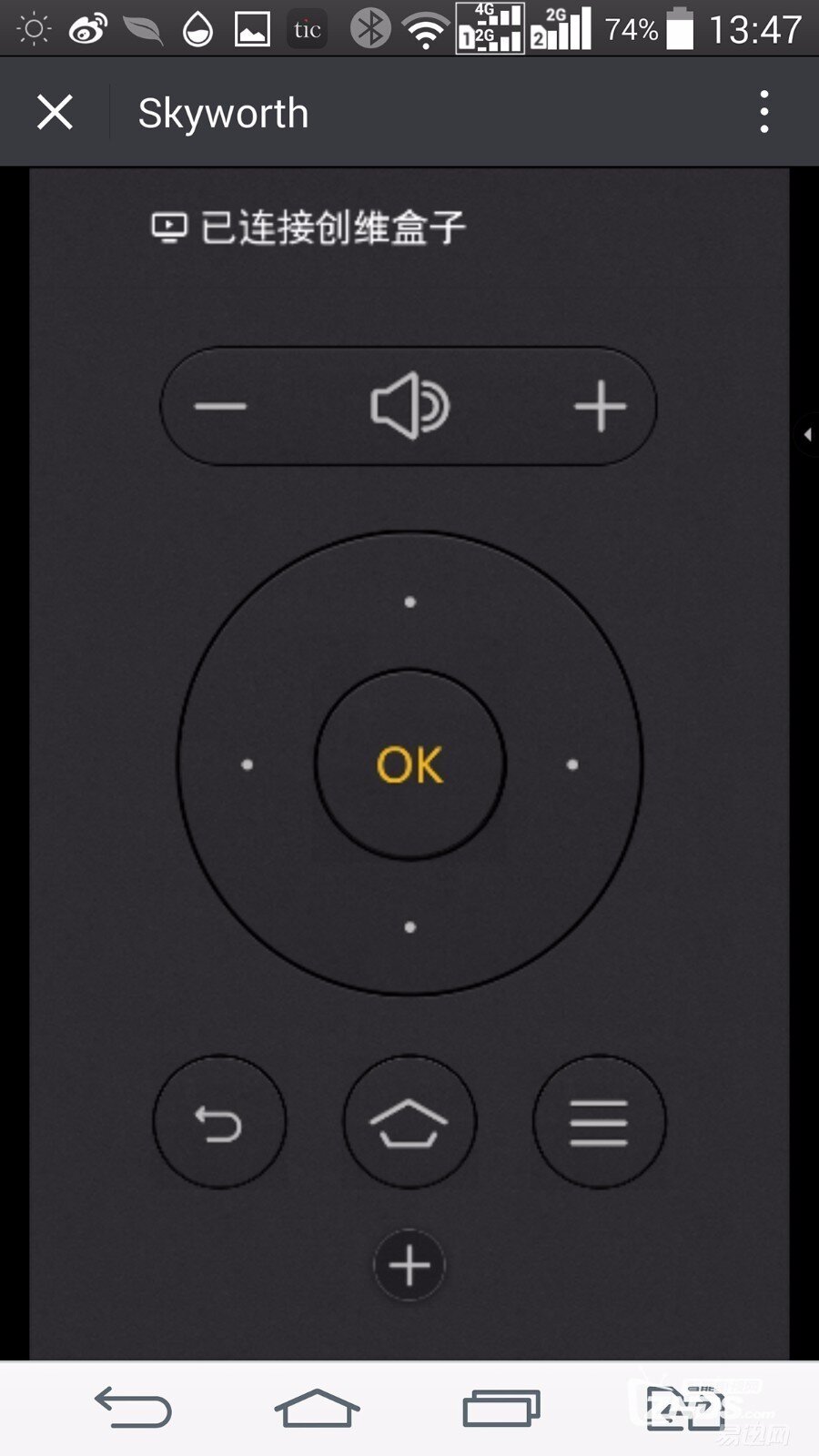
Task: Move up on the directional pad
Action: pyautogui.click(x=409, y=602)
